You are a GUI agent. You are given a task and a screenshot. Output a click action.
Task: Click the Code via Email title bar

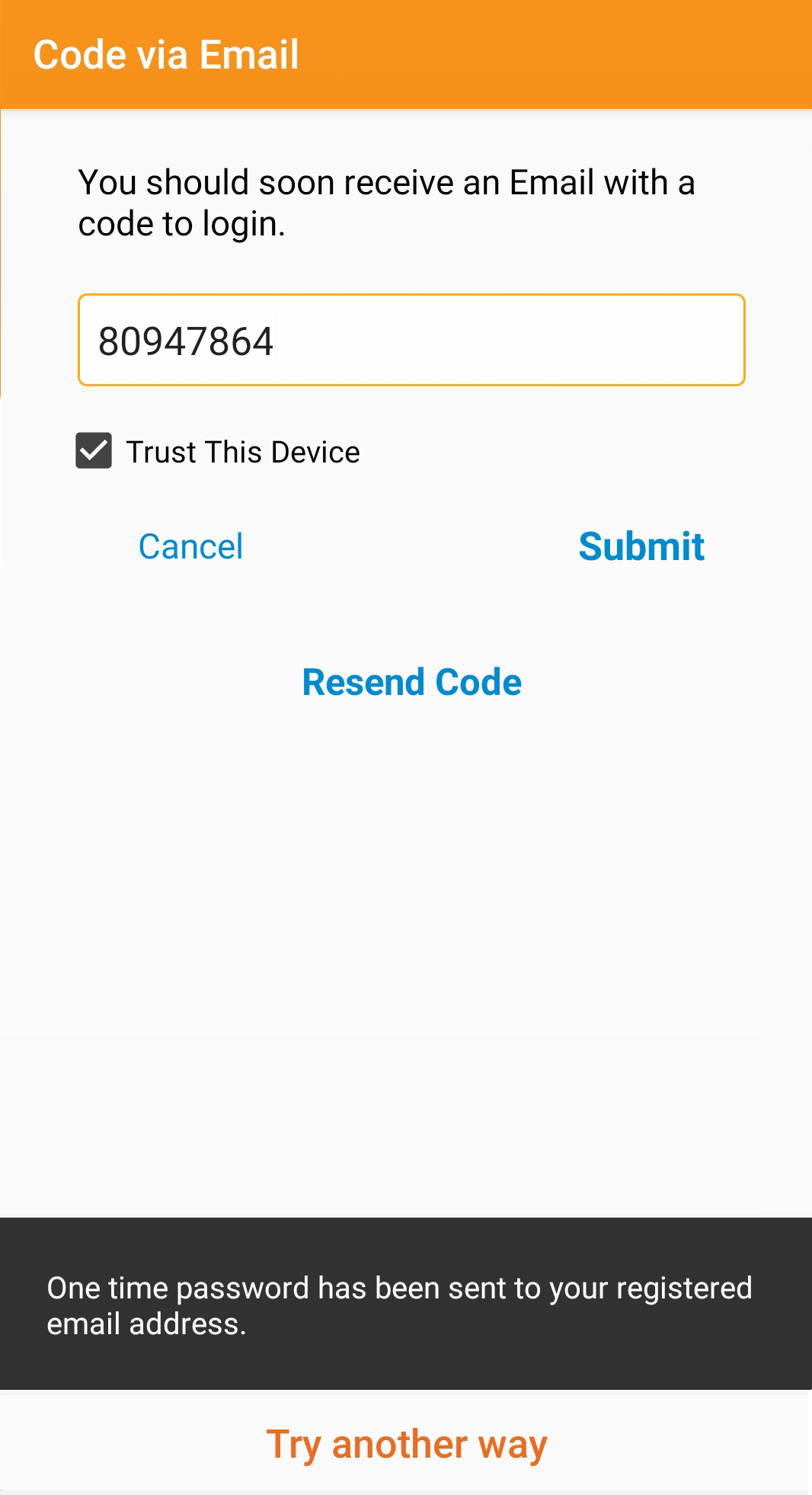pos(166,53)
